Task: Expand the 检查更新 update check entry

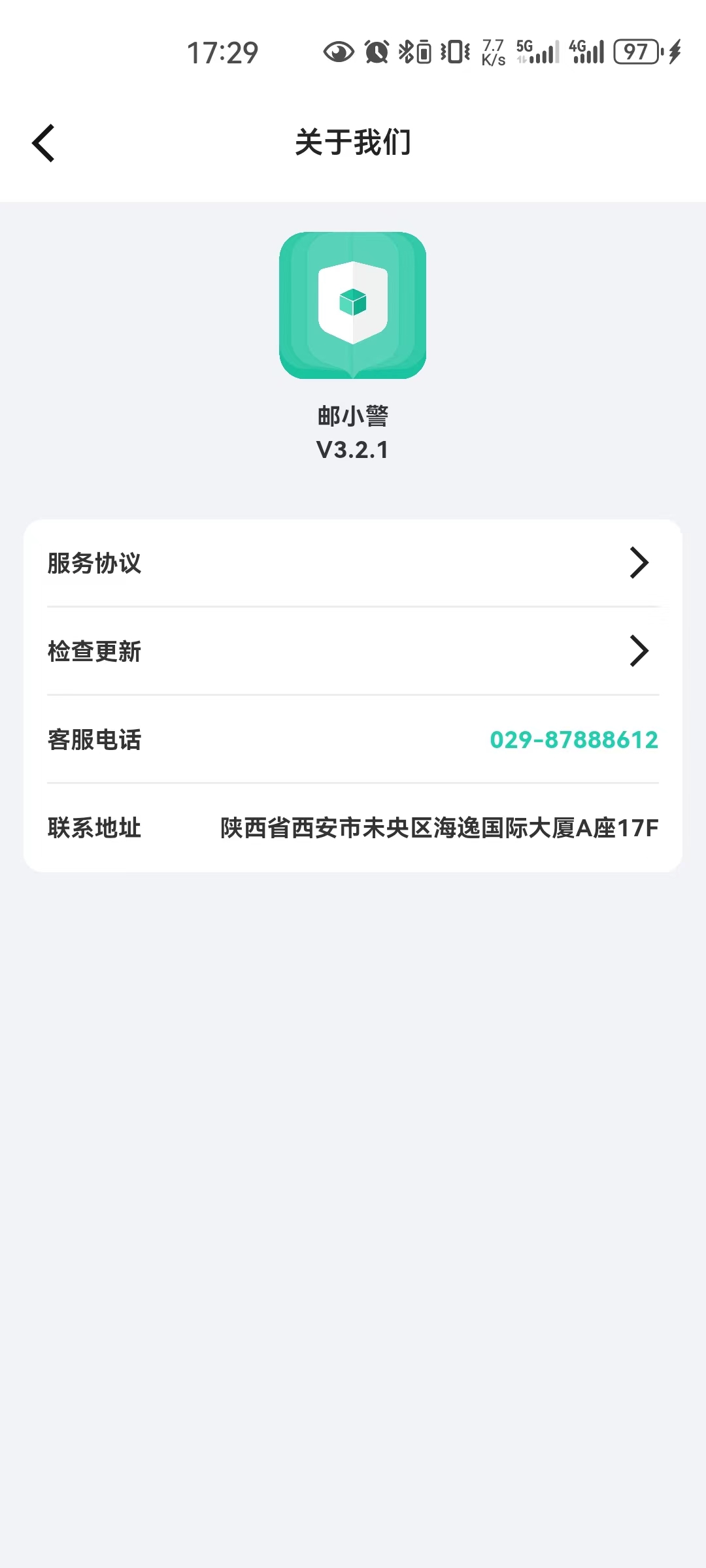Action: 353,651
